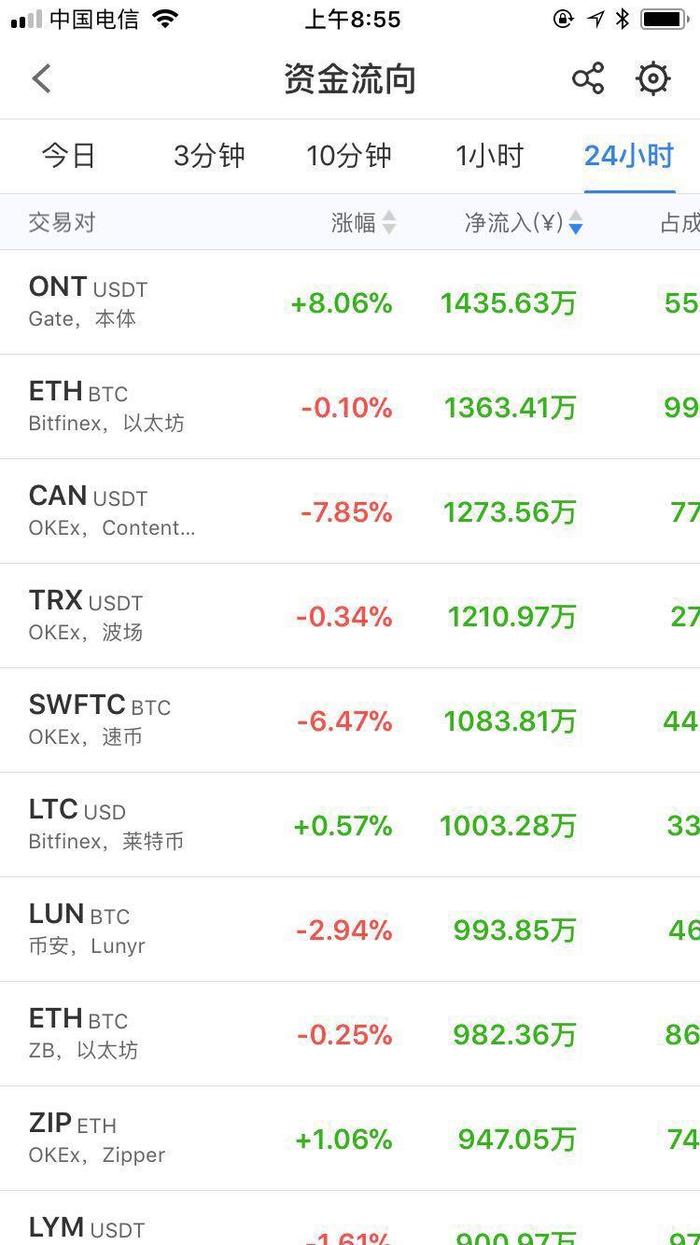The image size is (700, 1245).
Task: Open the settings gear icon
Action: [653, 79]
